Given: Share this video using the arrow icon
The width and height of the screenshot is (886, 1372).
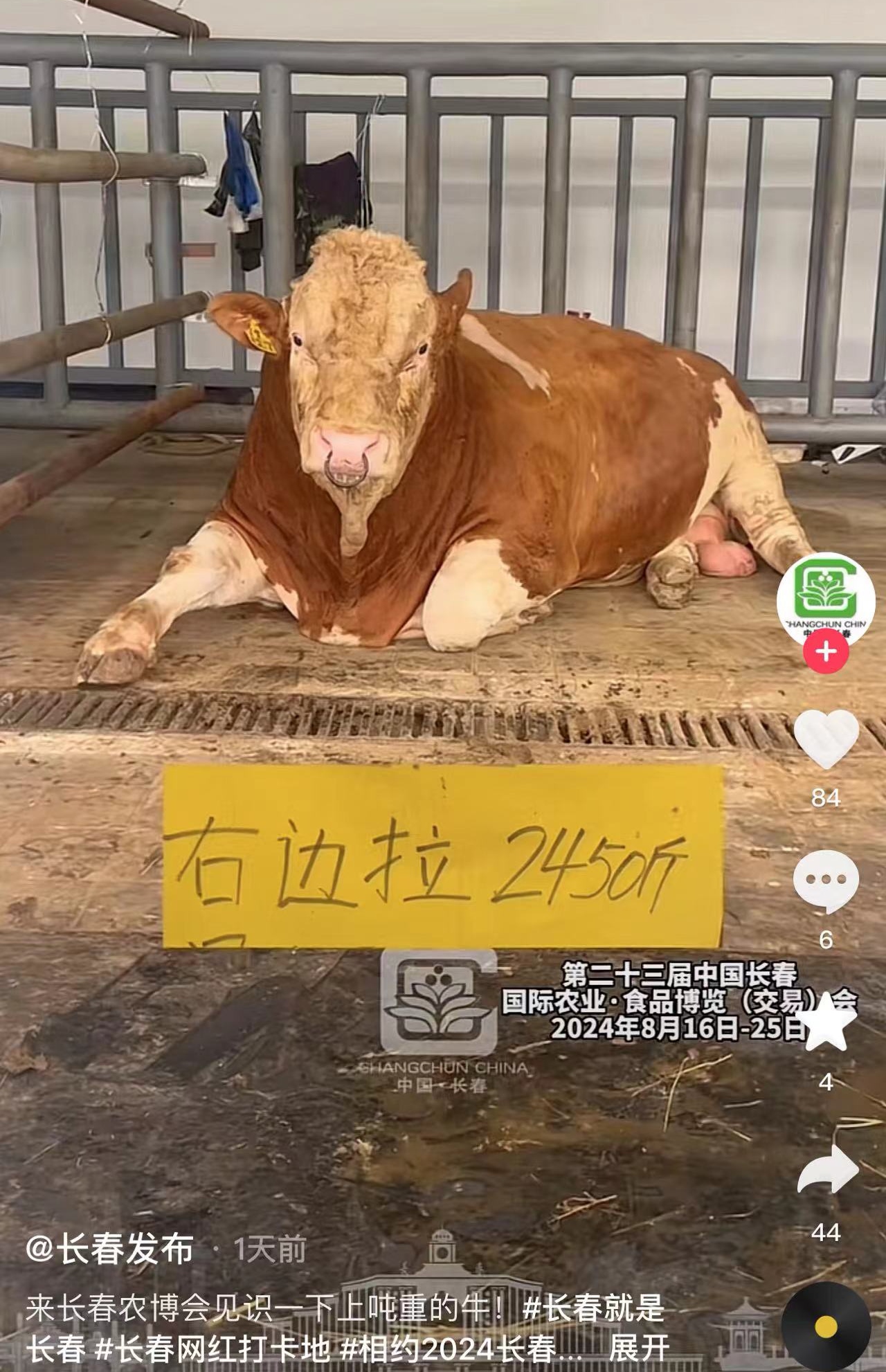Looking at the screenshot, I should [826, 1171].
